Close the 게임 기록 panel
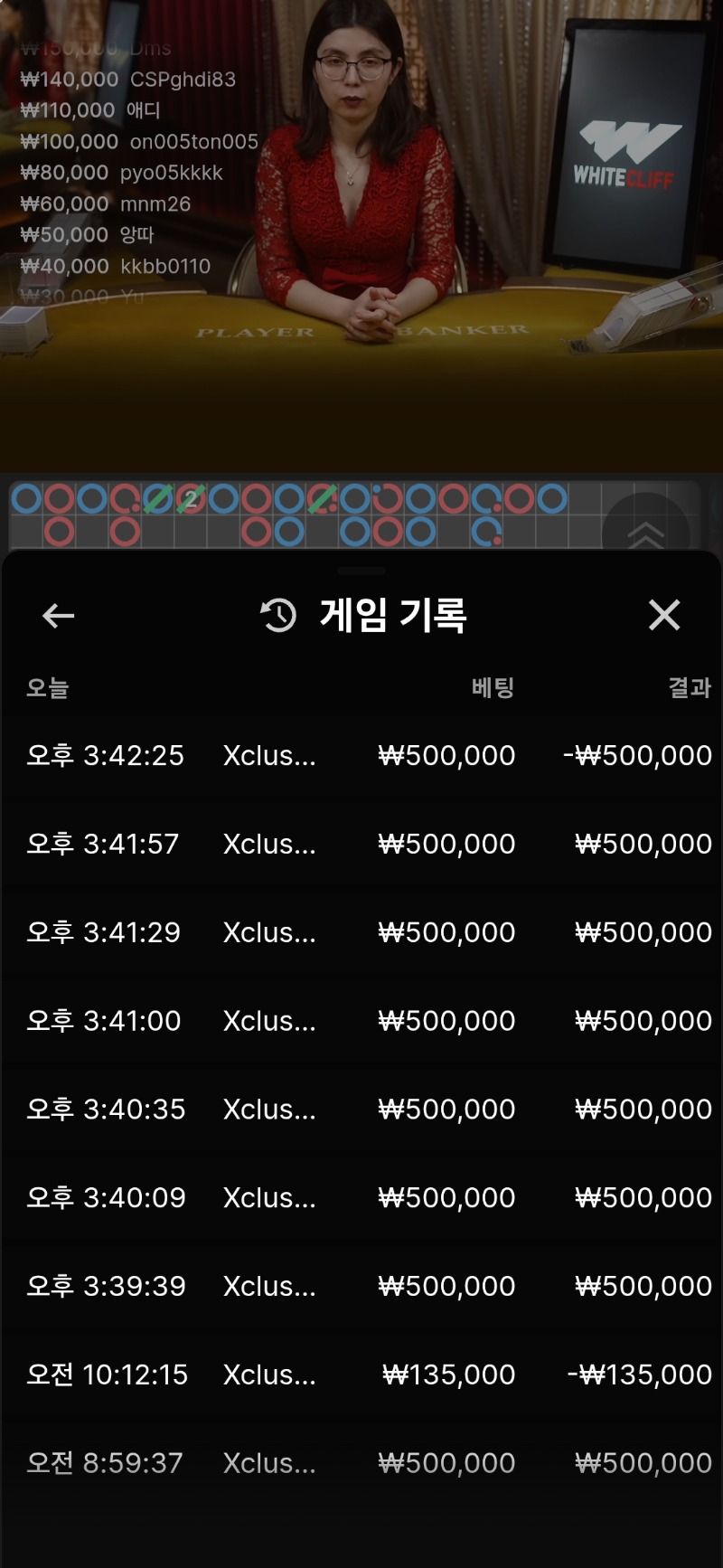This screenshot has width=723, height=1568. coord(664,615)
